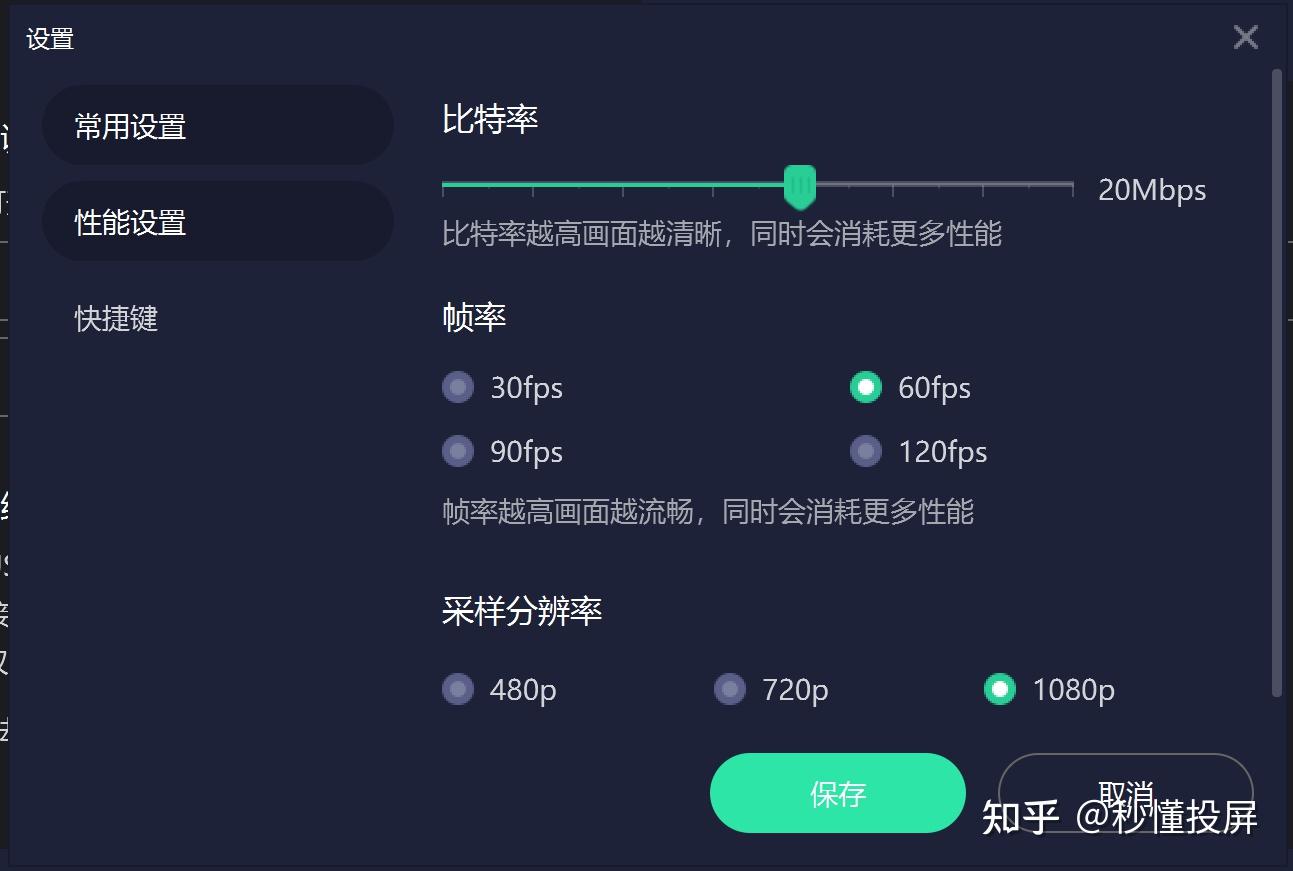Choose 120fps frame rate

click(x=865, y=452)
